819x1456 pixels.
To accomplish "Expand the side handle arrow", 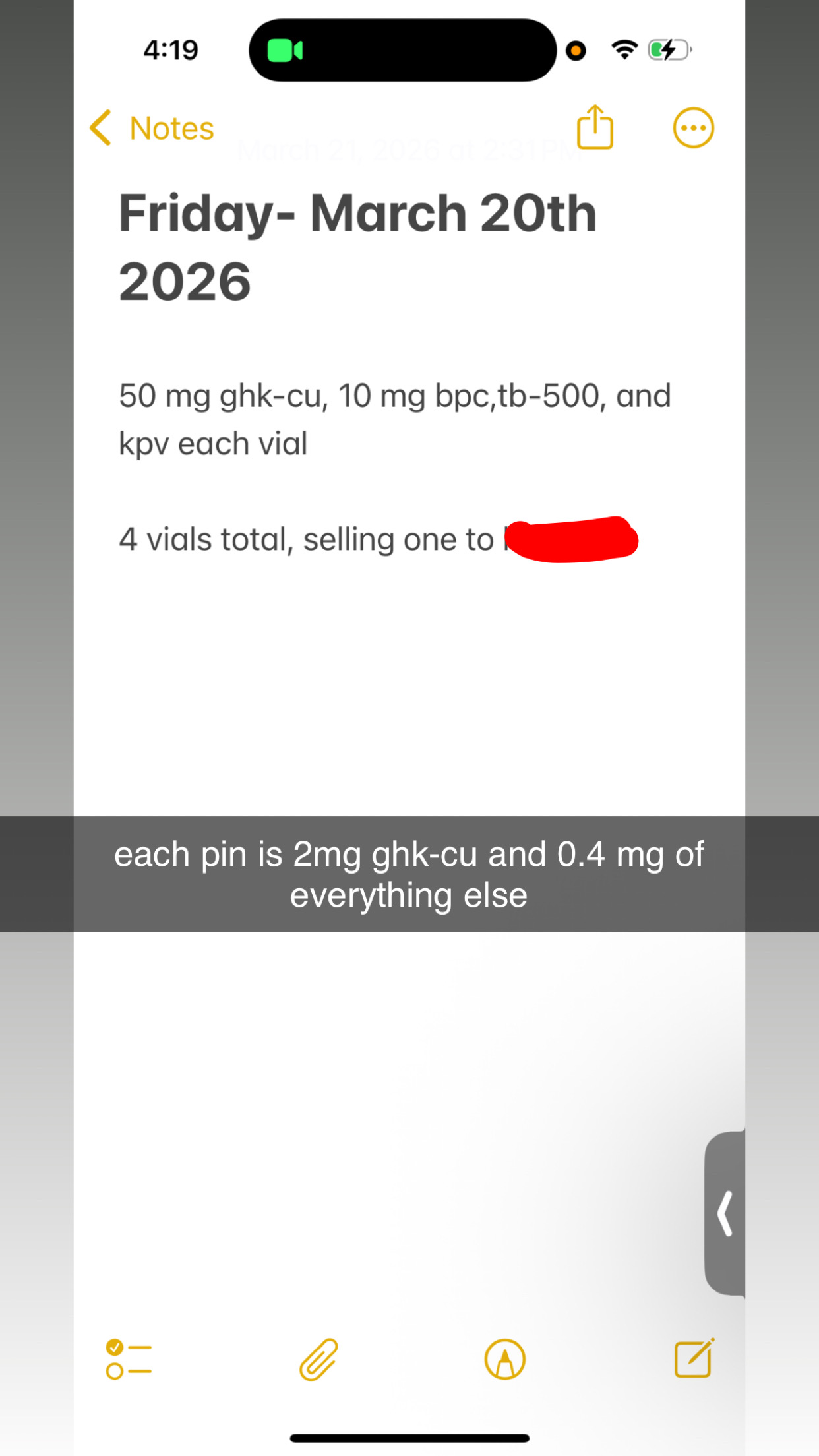I will point(725,1213).
